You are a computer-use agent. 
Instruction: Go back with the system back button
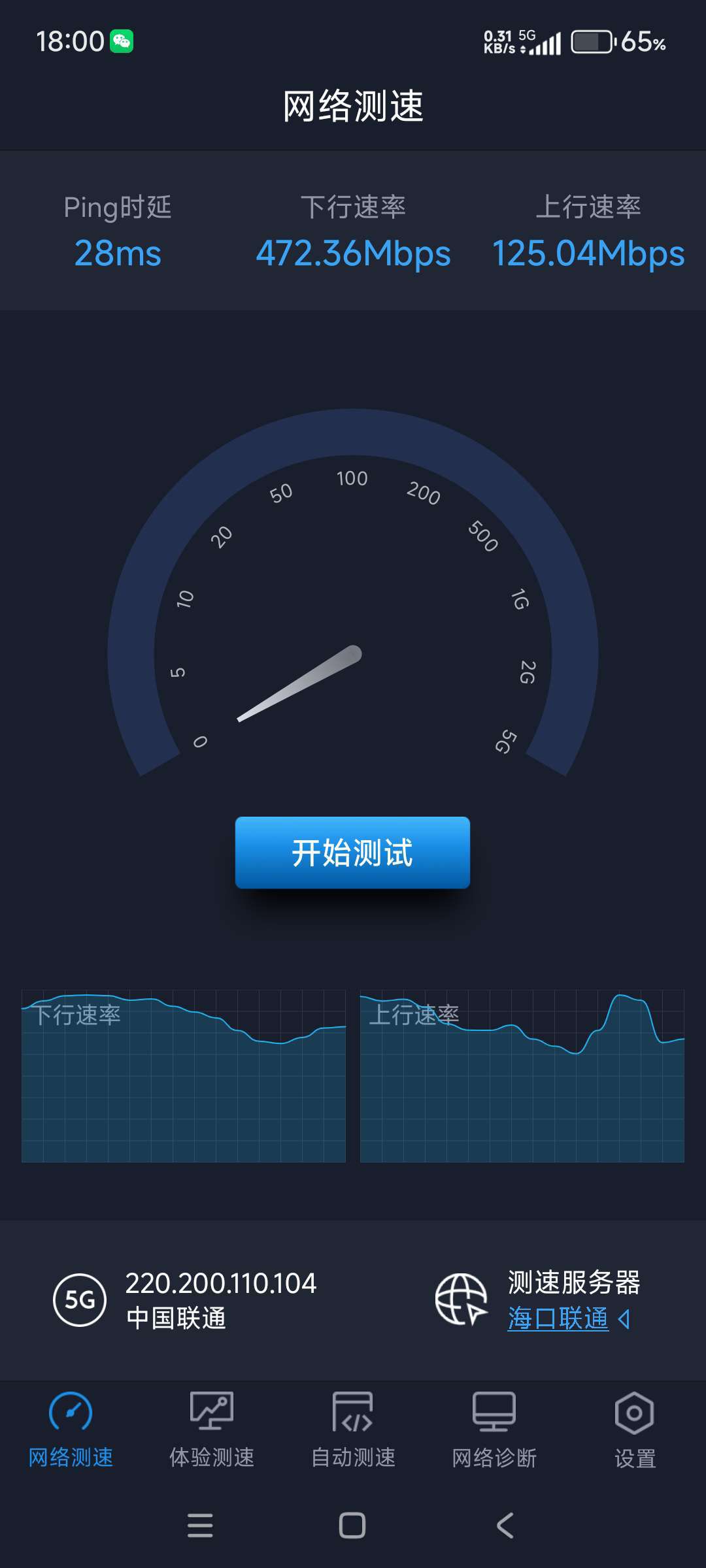[505, 1526]
